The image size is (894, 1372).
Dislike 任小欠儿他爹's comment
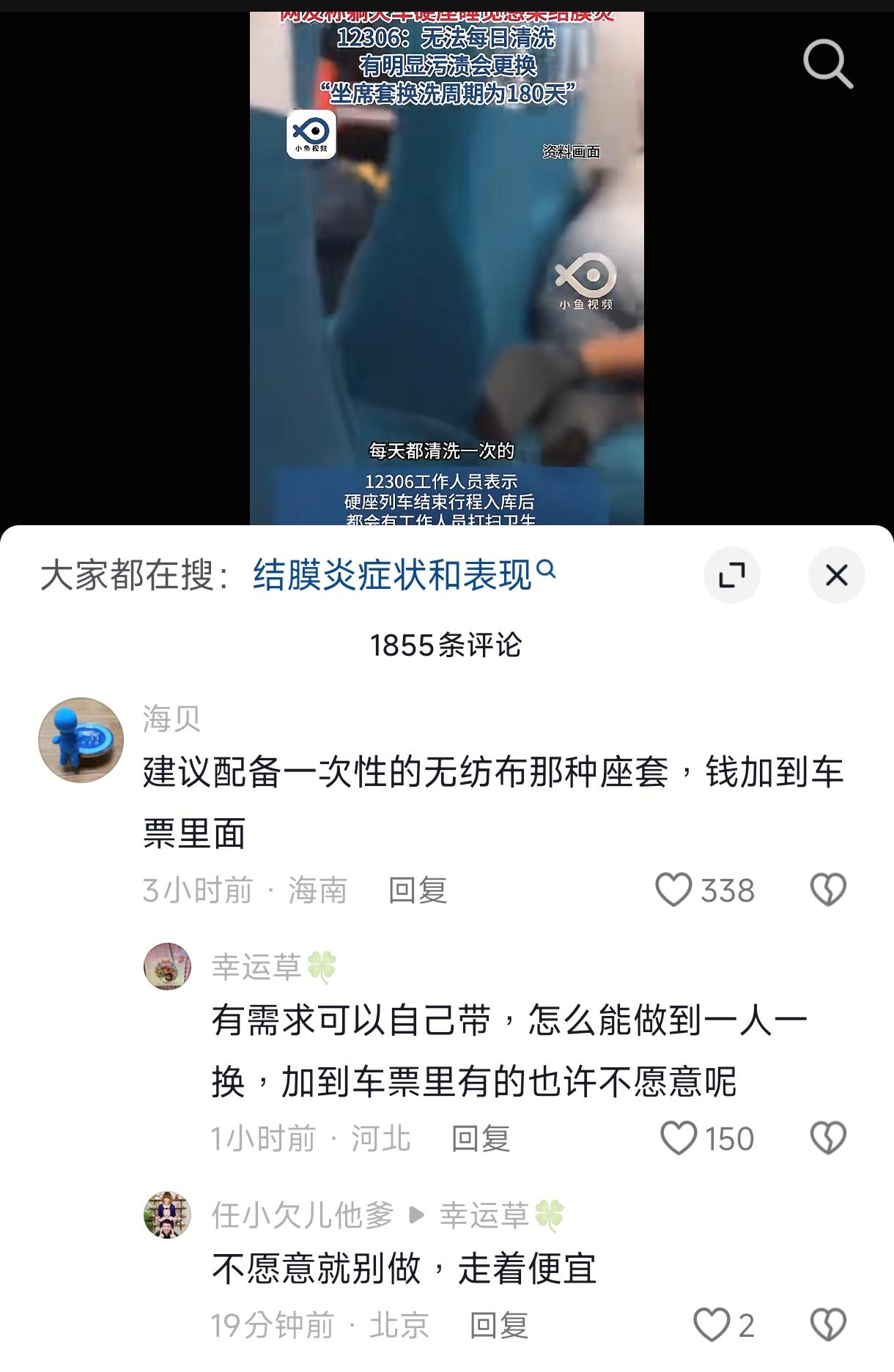[x=828, y=1325]
